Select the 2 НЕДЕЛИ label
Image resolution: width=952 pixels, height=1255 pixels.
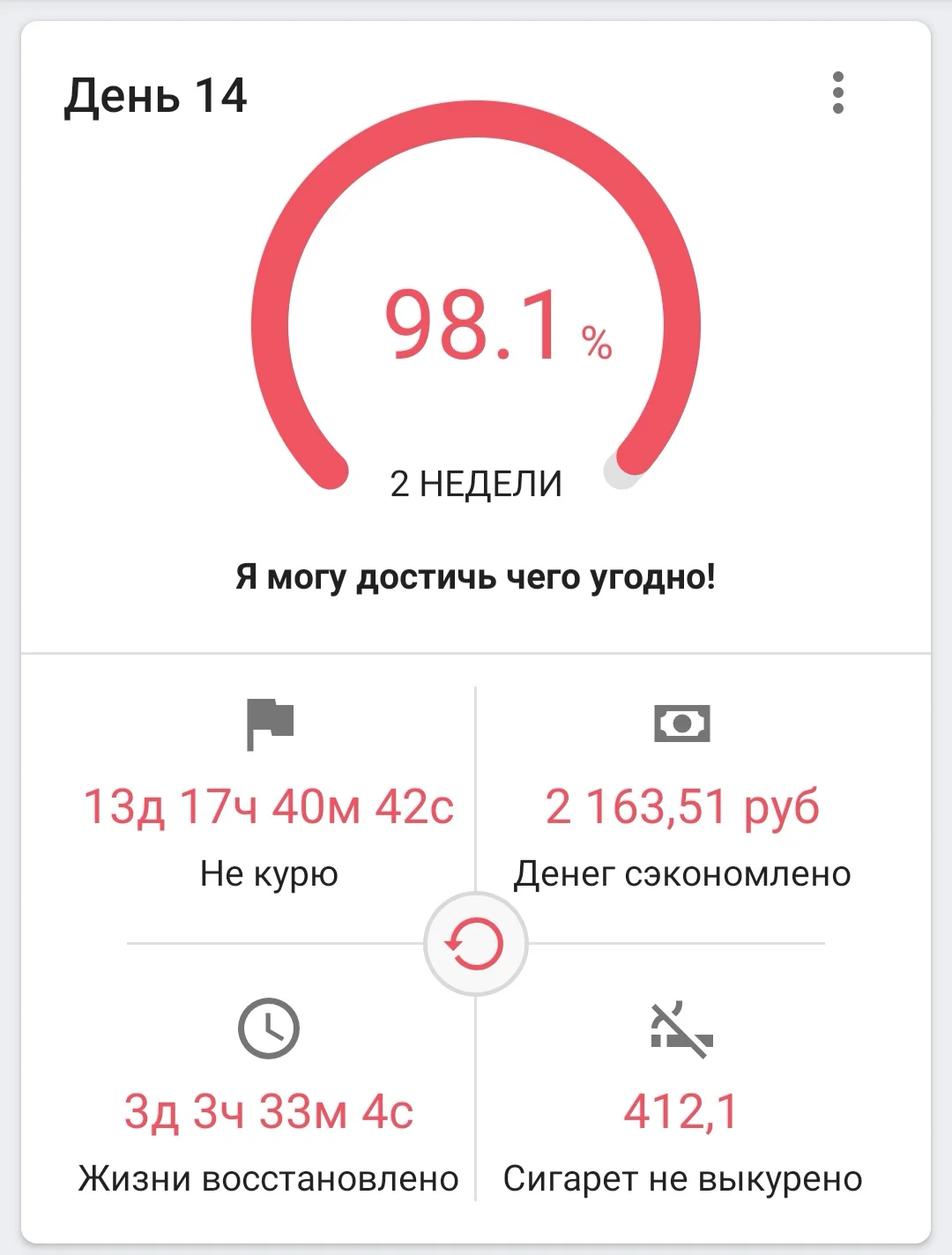pyautogui.click(x=476, y=481)
